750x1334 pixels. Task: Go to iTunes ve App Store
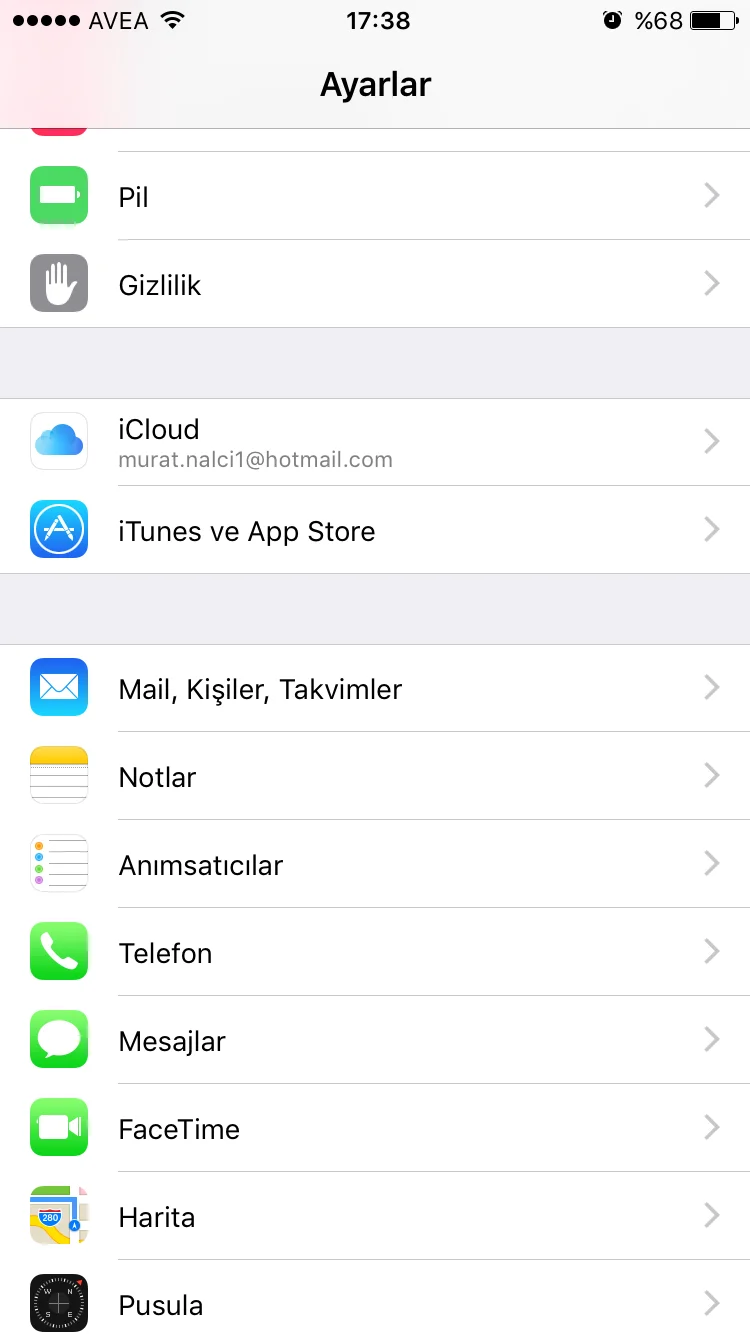(375, 530)
